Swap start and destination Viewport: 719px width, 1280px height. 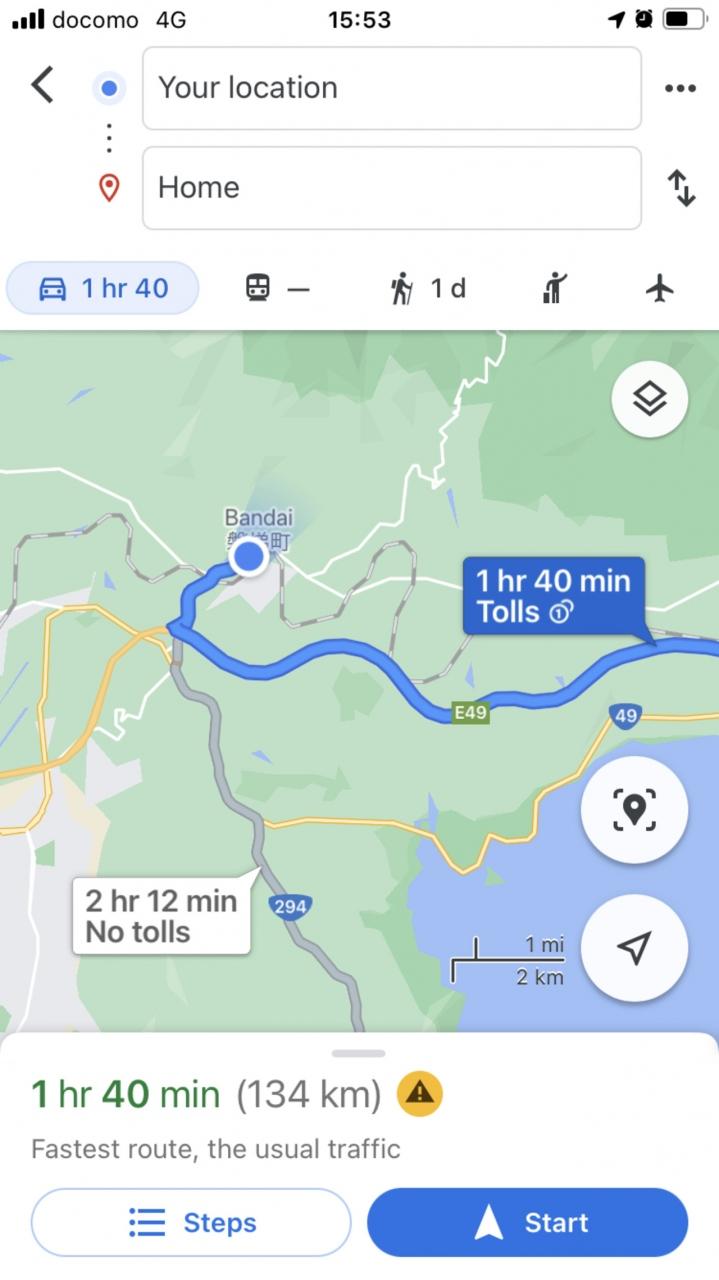[681, 188]
